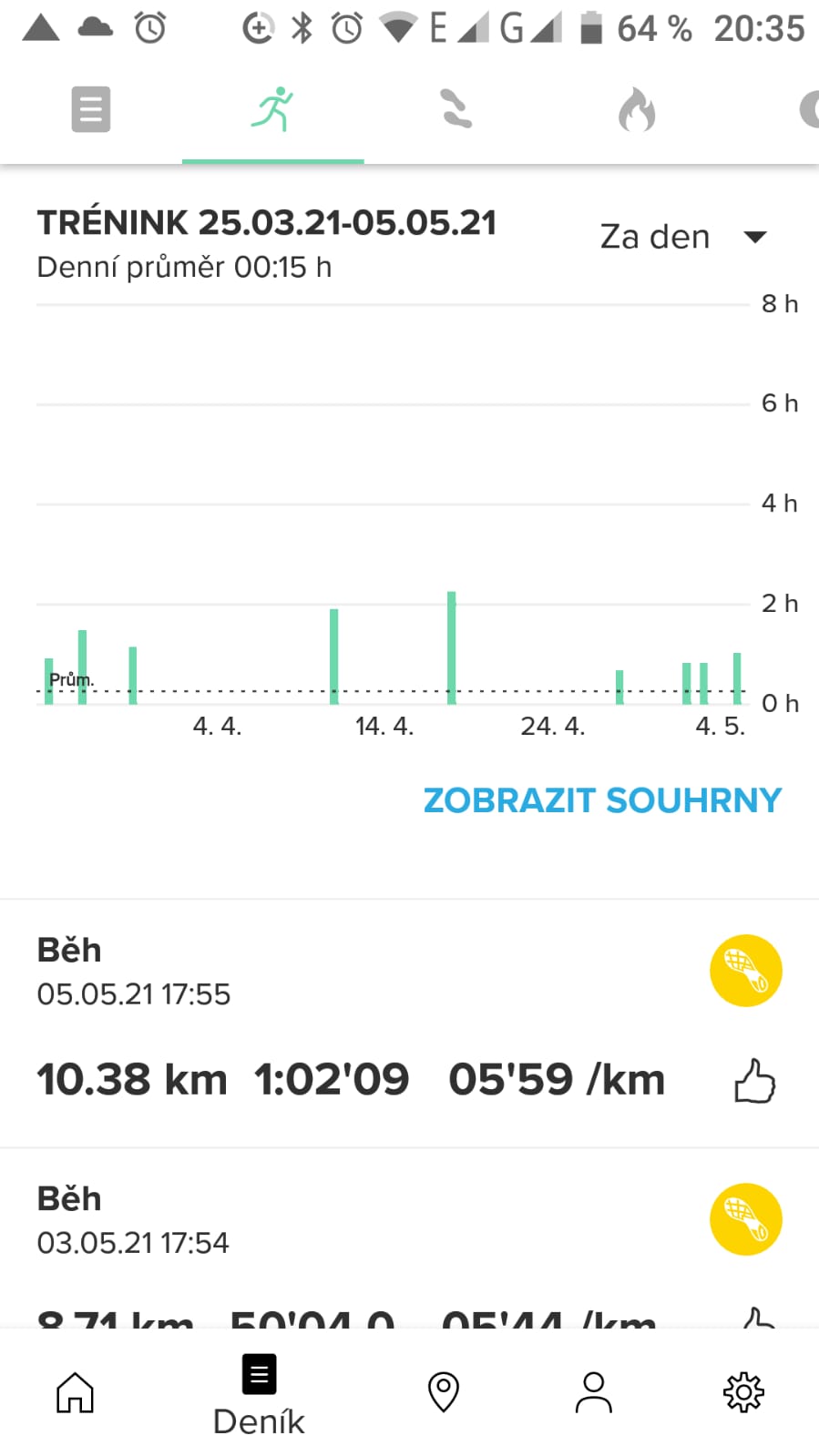Open the Běh workout from 05.05.21
This screenshot has height=1456, width=819.
(x=409, y=1023)
